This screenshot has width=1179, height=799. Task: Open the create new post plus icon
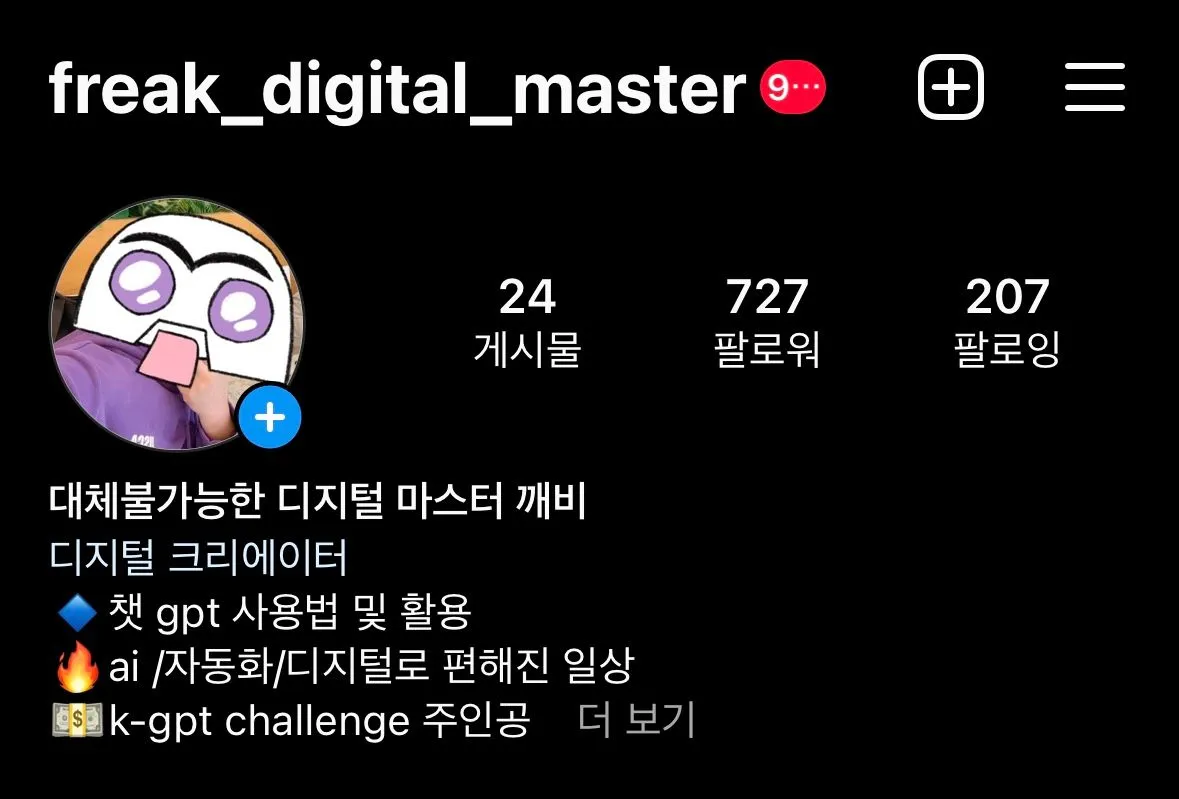[x=950, y=88]
